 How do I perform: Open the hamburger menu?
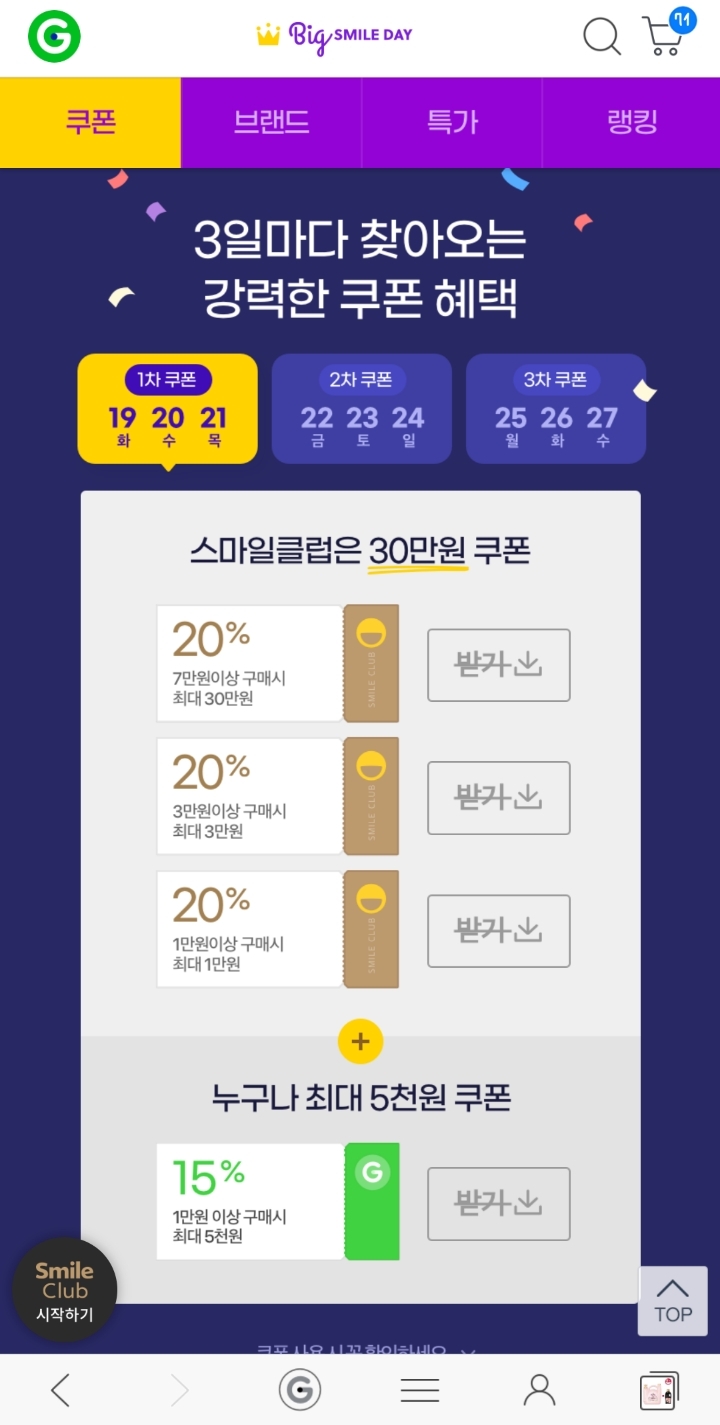pos(420,1390)
